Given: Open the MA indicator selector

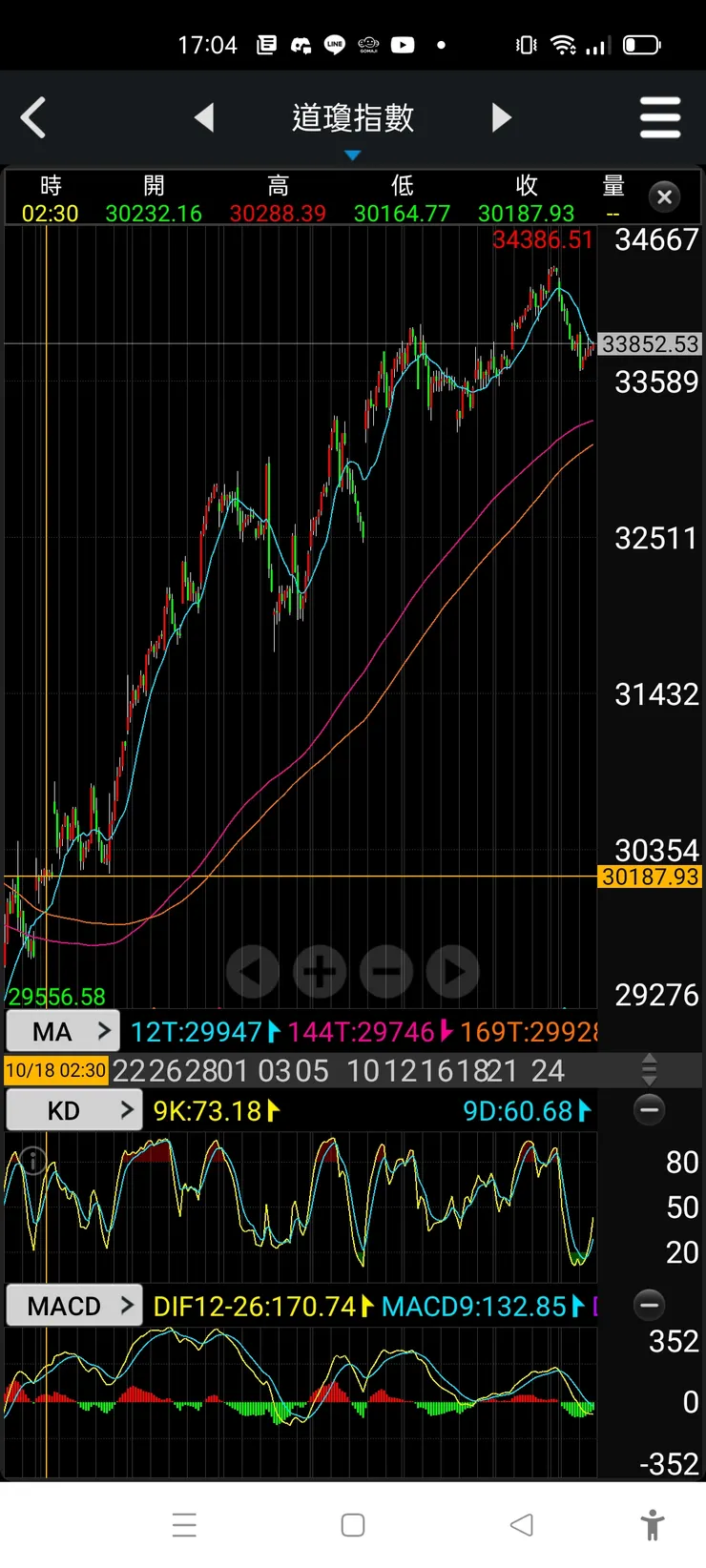Looking at the screenshot, I should point(63,1031).
